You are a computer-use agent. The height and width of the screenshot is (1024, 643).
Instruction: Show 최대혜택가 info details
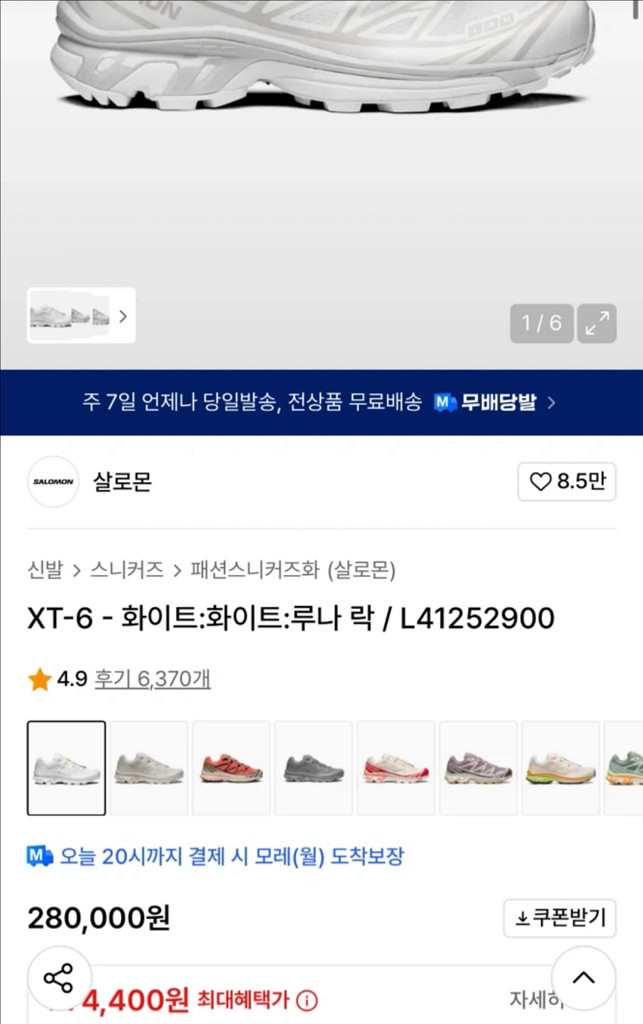(x=307, y=999)
